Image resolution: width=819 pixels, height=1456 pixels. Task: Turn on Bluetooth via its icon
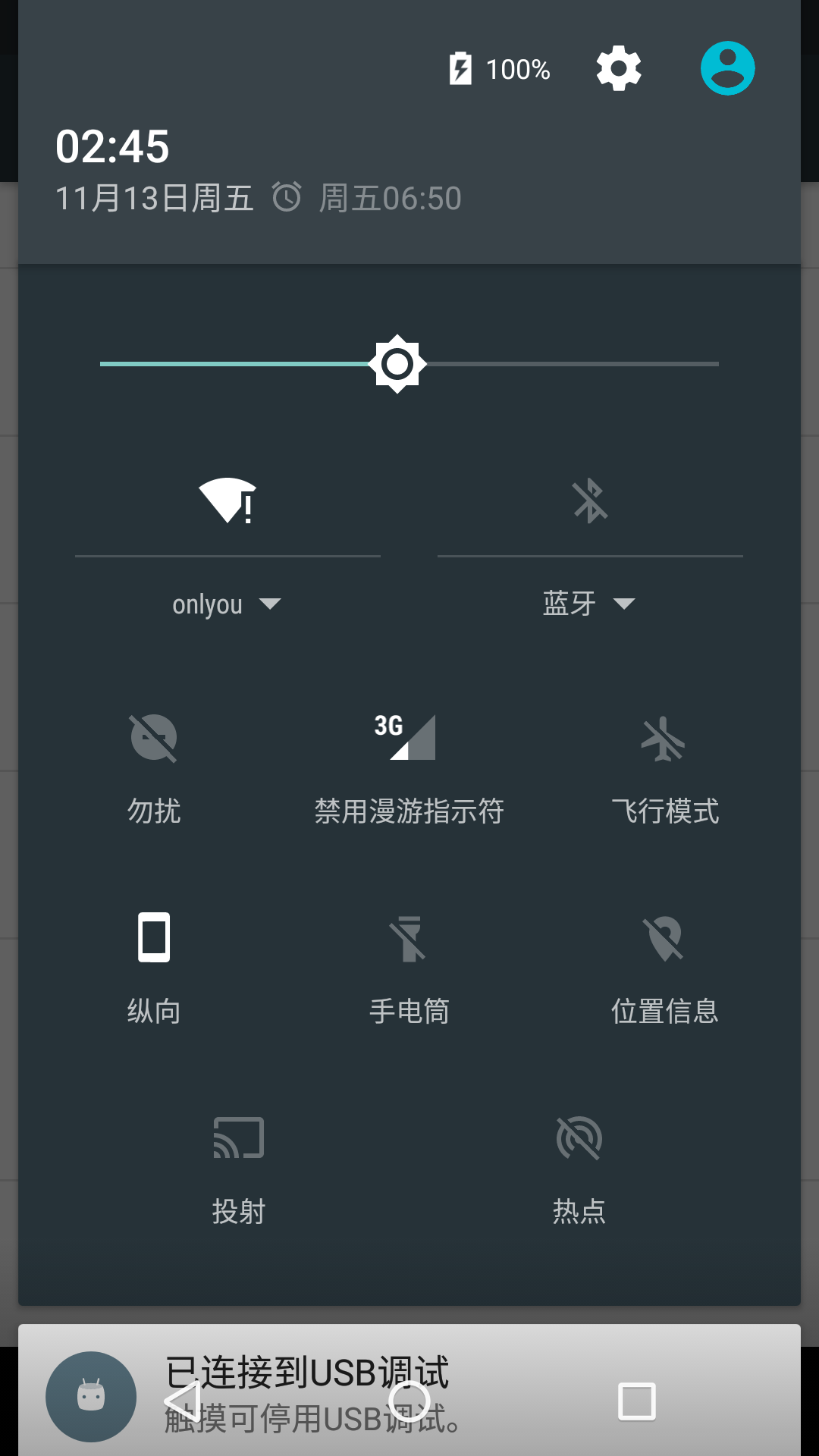point(590,501)
